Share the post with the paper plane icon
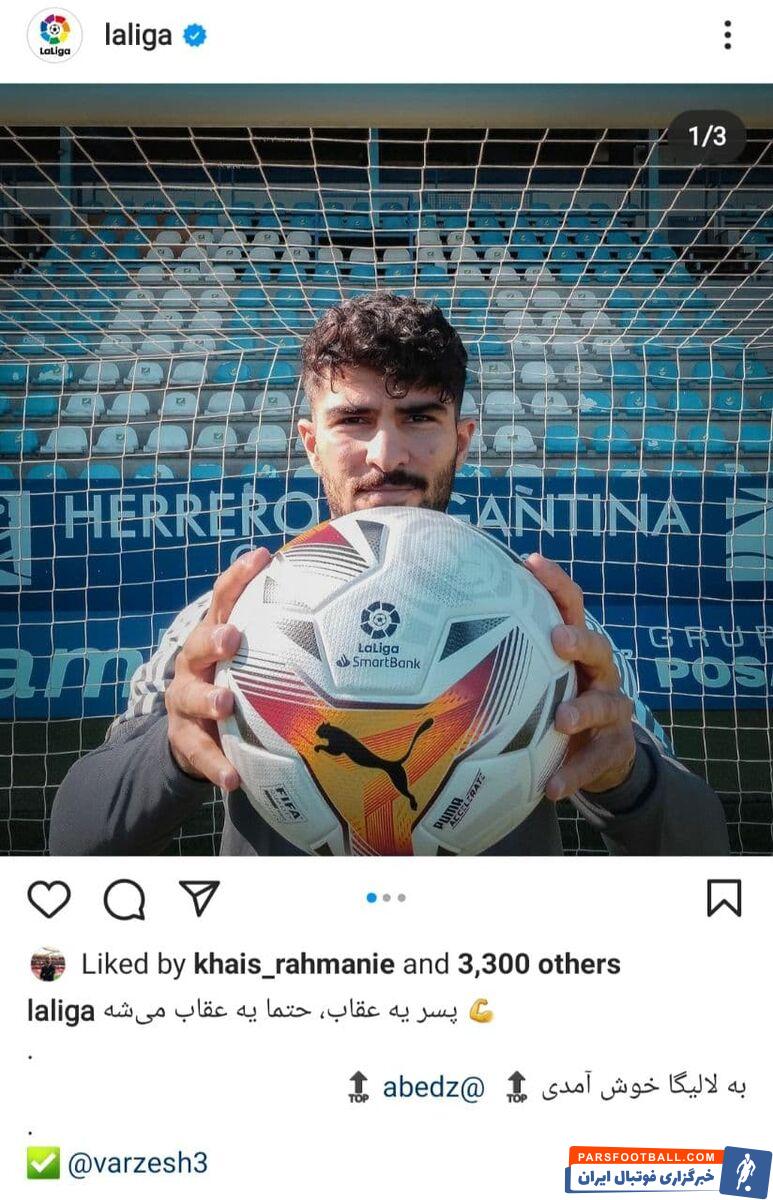This screenshot has height=1200, width=773. pos(199,898)
